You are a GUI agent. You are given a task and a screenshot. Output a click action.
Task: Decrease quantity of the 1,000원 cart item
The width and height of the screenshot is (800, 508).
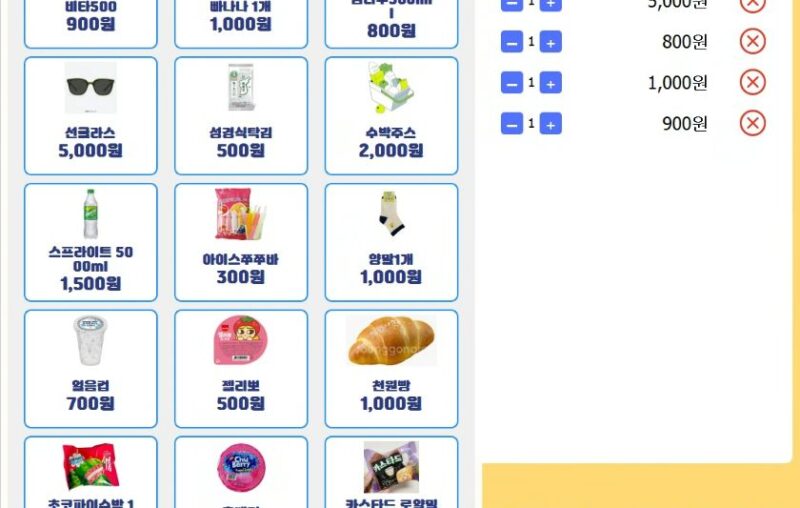tap(511, 83)
